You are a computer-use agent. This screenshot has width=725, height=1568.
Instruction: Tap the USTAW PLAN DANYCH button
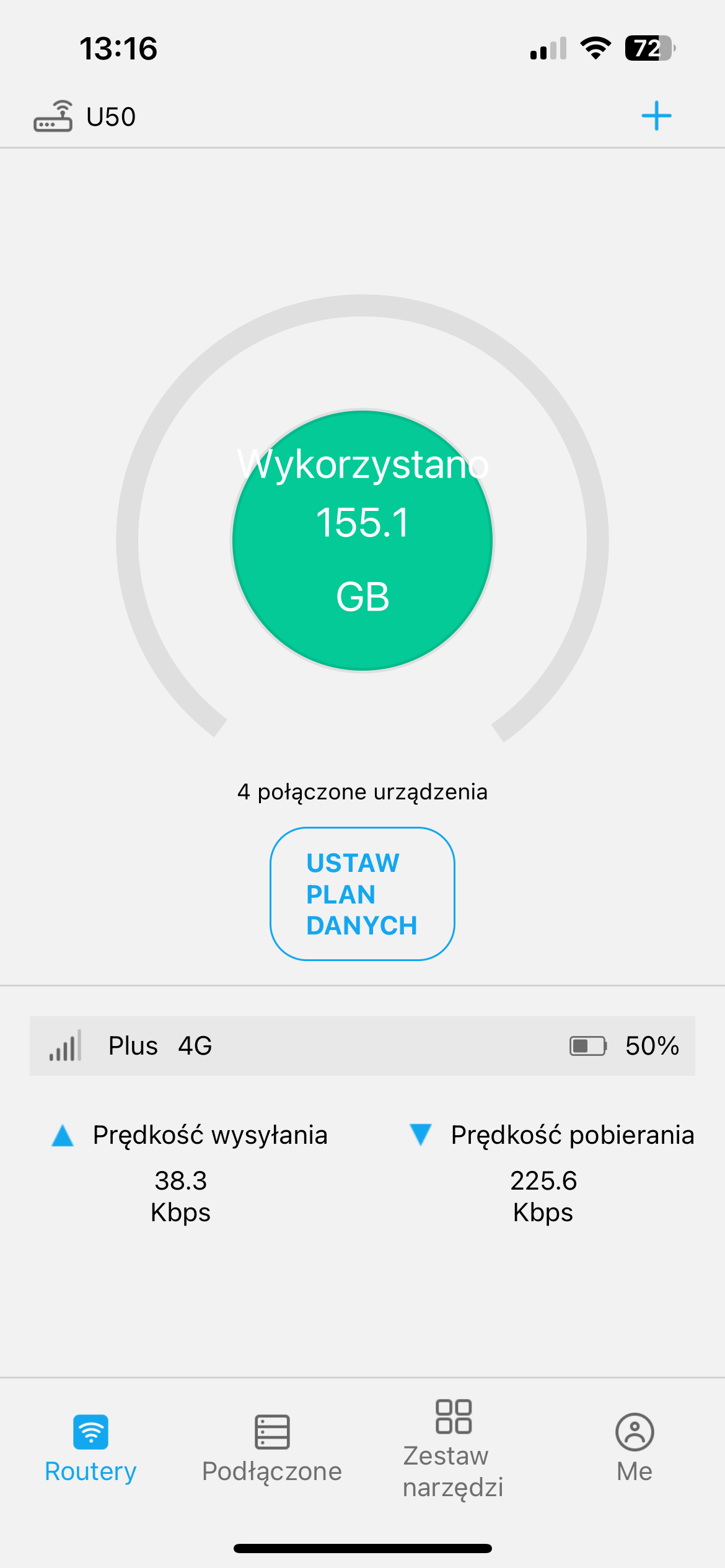[x=362, y=894]
